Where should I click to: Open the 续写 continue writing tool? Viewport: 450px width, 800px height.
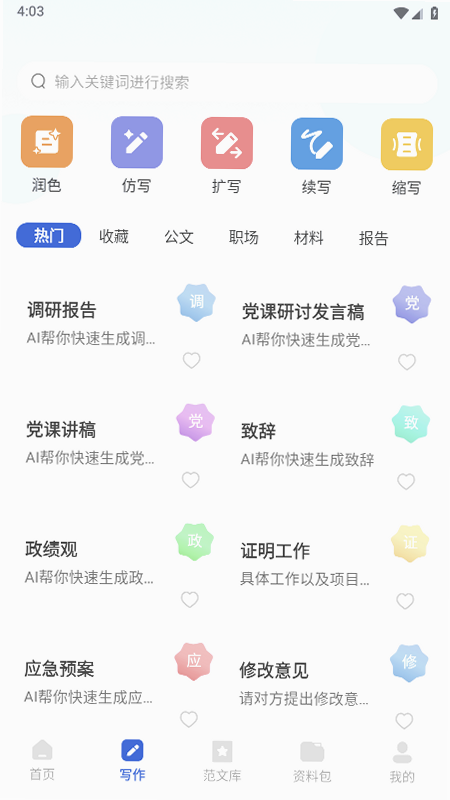tap(316, 156)
